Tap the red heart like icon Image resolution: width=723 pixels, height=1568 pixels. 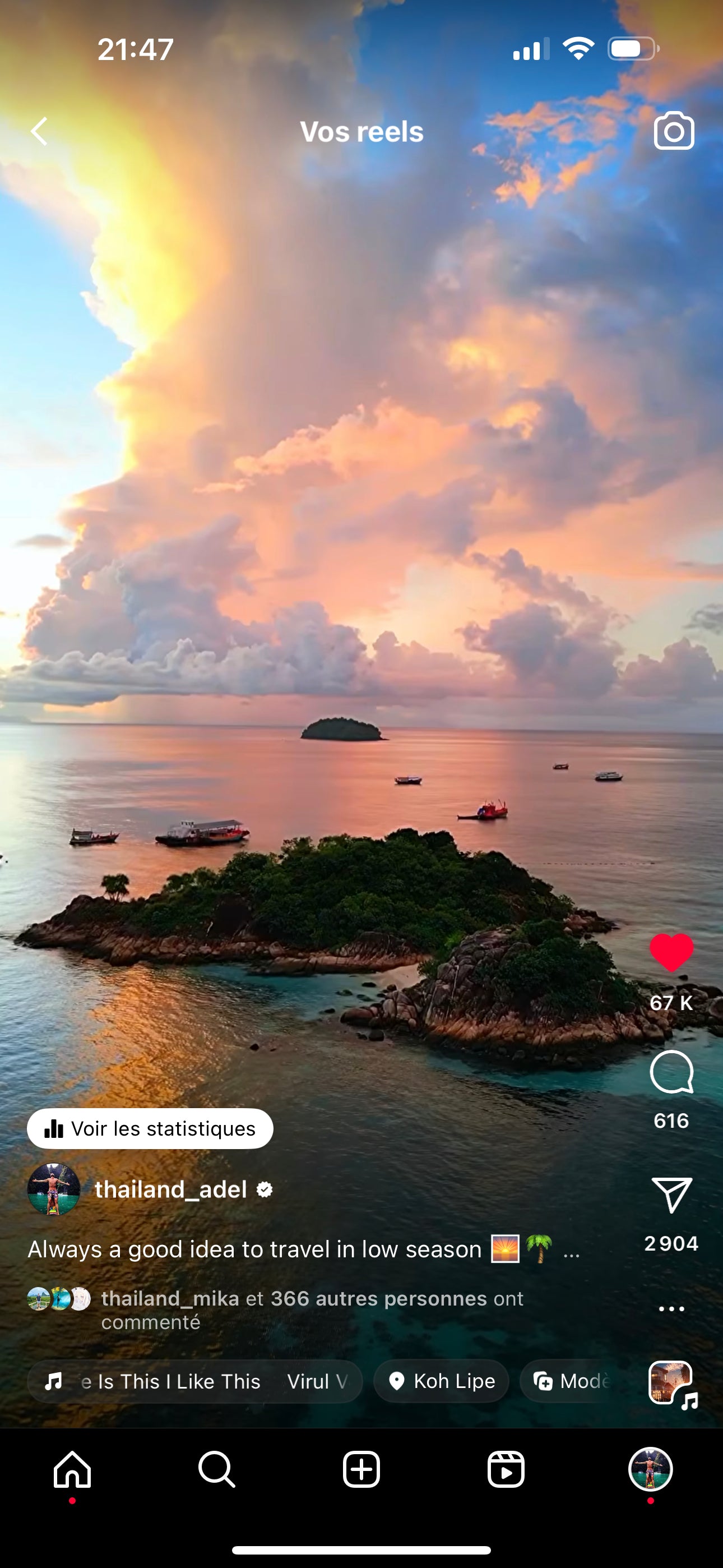pos(671,953)
